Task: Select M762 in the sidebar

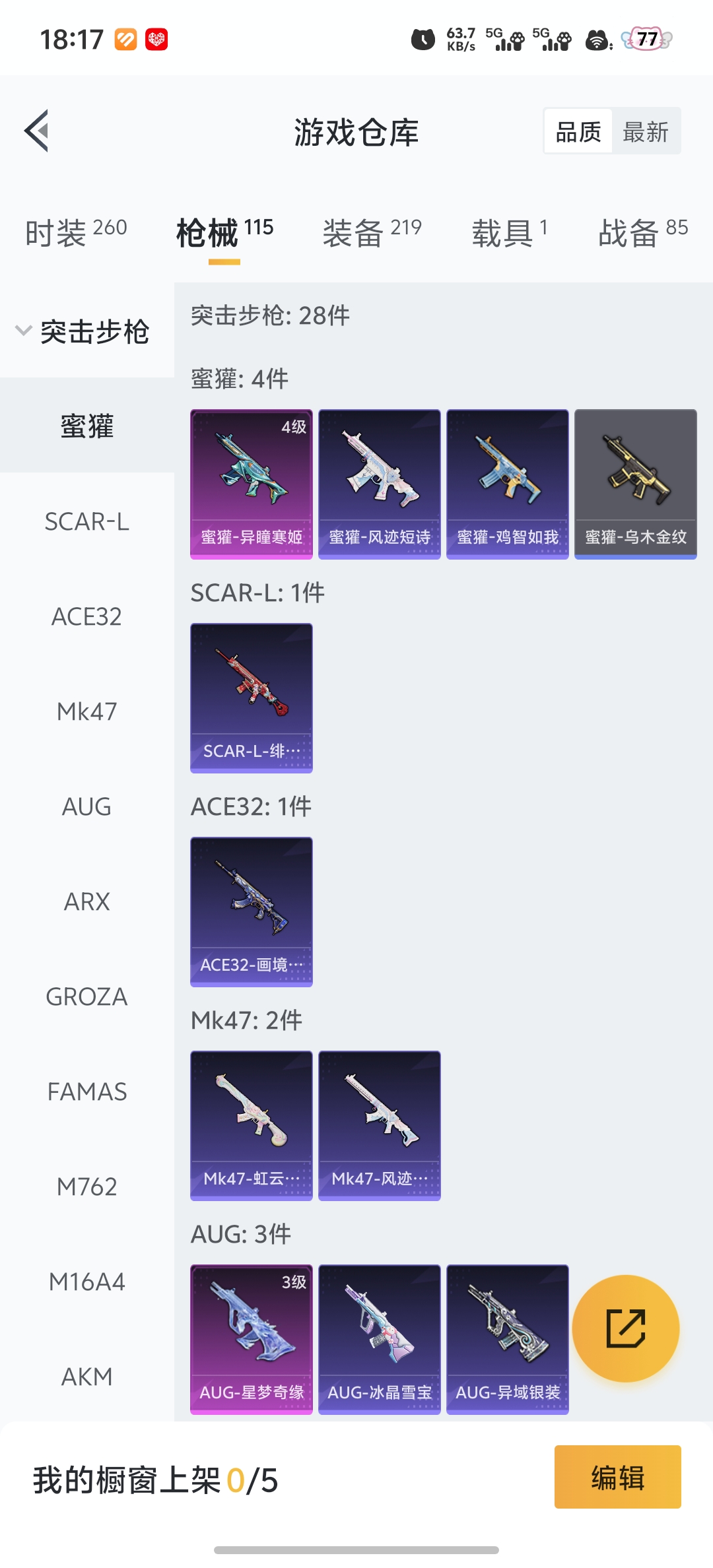Action: [86, 1187]
